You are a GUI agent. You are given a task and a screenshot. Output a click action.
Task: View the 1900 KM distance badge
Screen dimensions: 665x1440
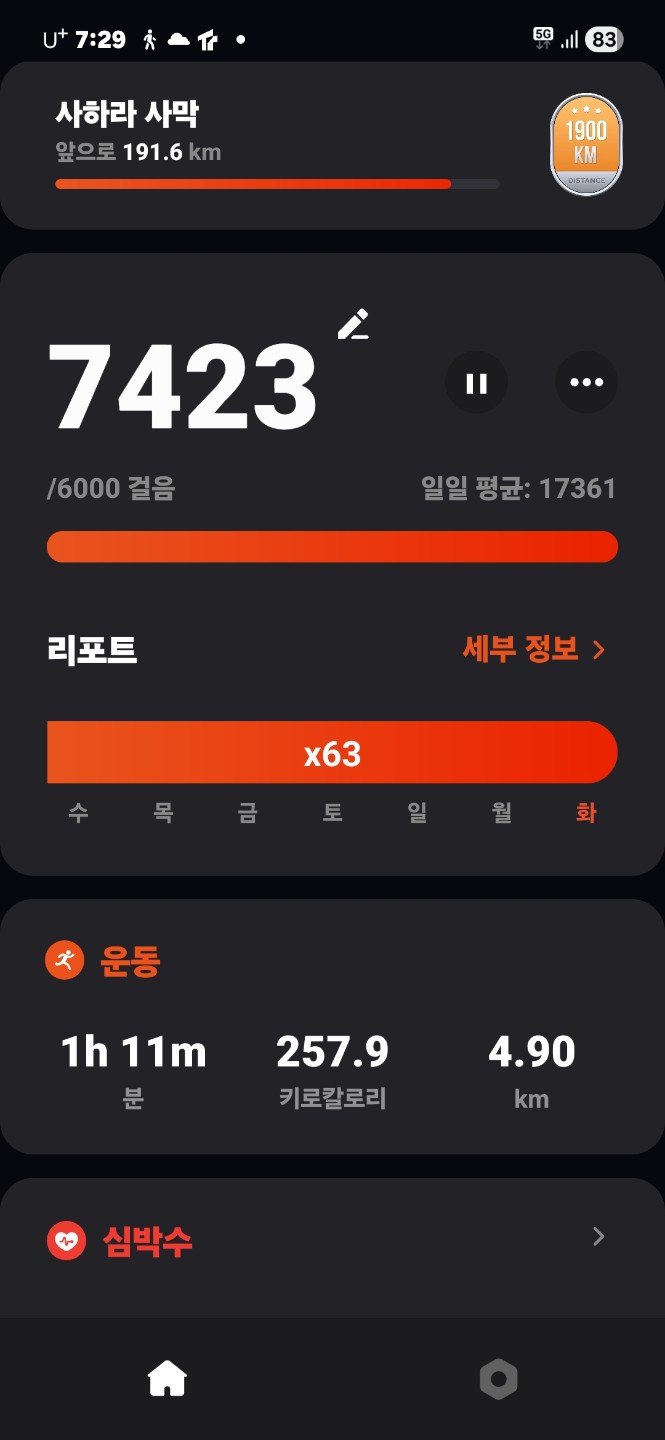tap(586, 146)
